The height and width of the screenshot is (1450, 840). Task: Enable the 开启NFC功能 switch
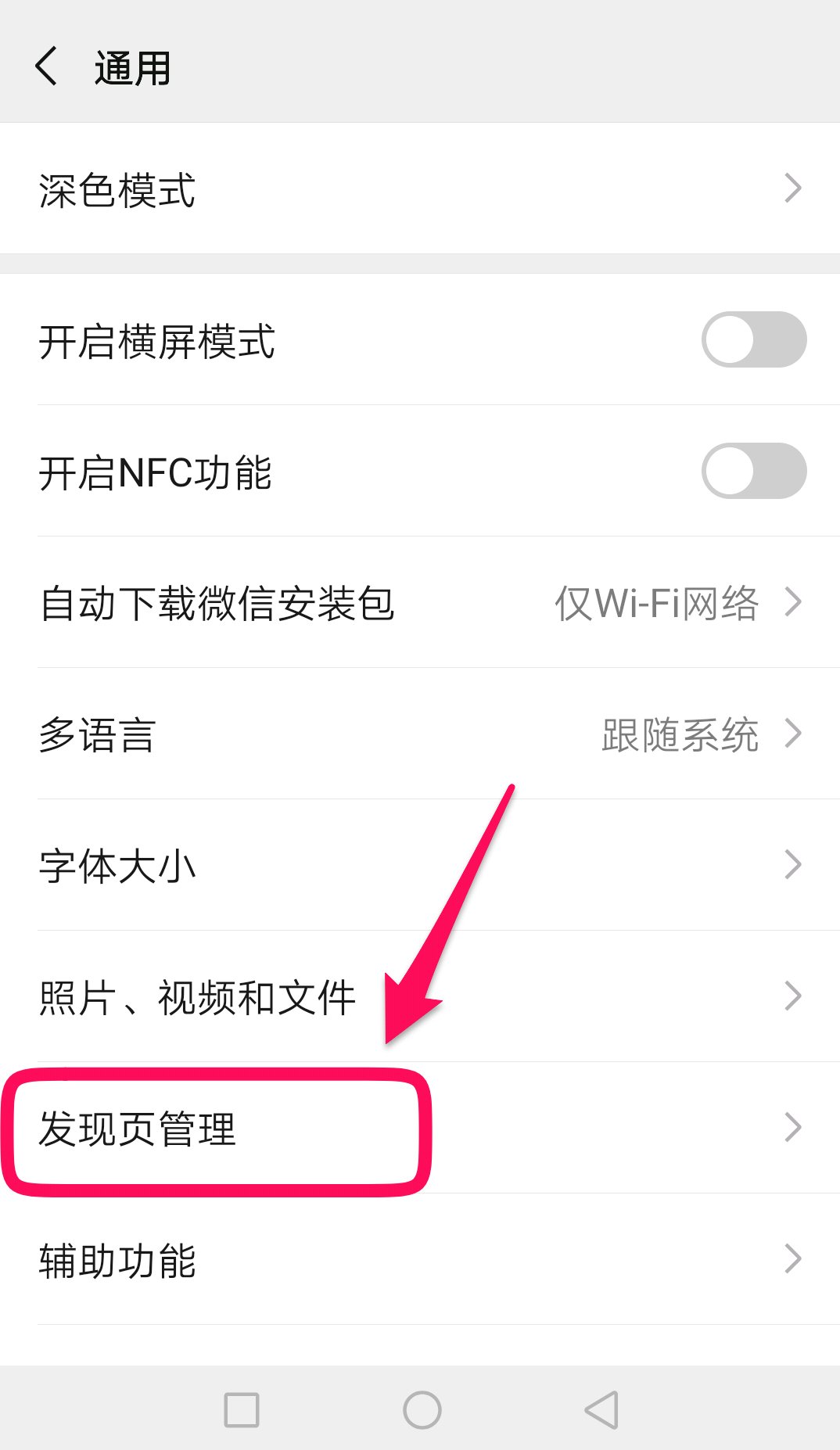click(x=754, y=471)
